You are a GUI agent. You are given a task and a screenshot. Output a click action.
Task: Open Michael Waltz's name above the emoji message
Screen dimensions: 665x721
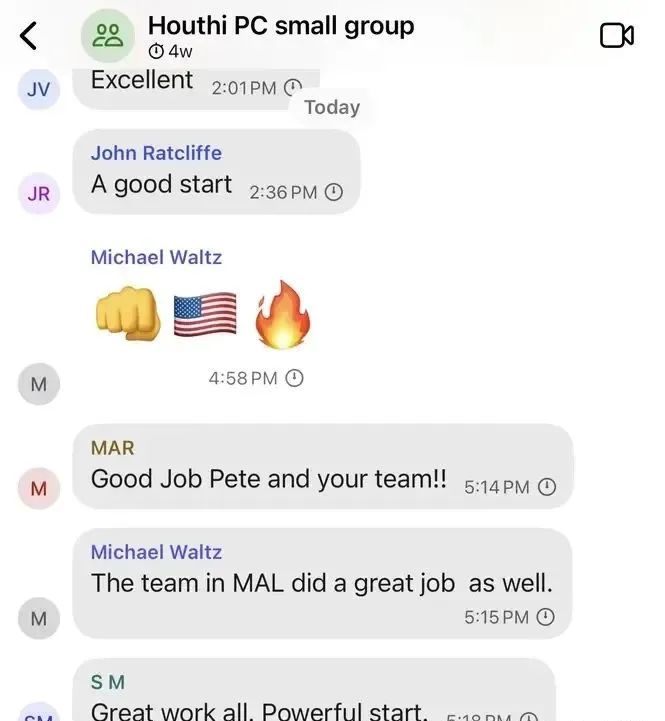point(156,257)
